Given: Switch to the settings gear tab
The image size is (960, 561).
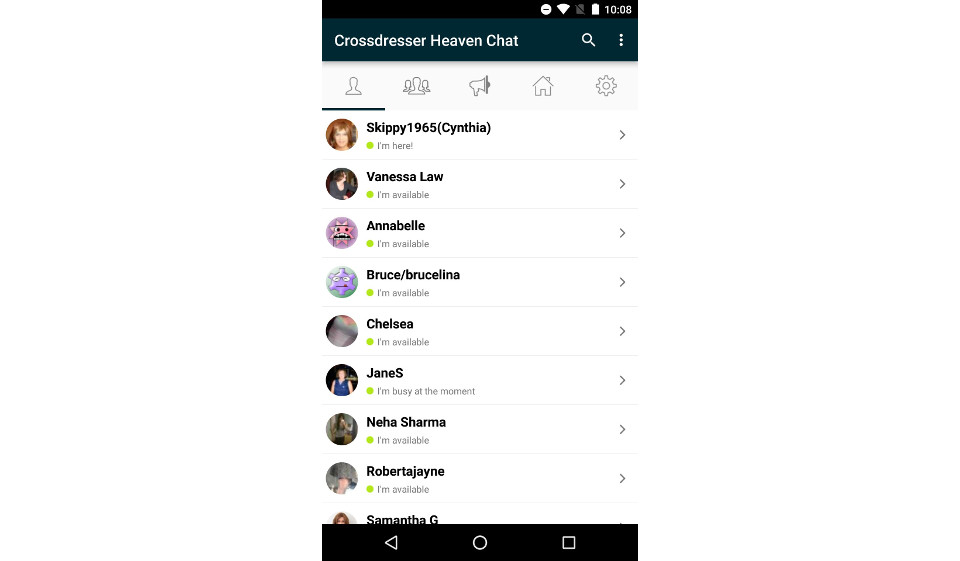Looking at the screenshot, I should point(606,86).
